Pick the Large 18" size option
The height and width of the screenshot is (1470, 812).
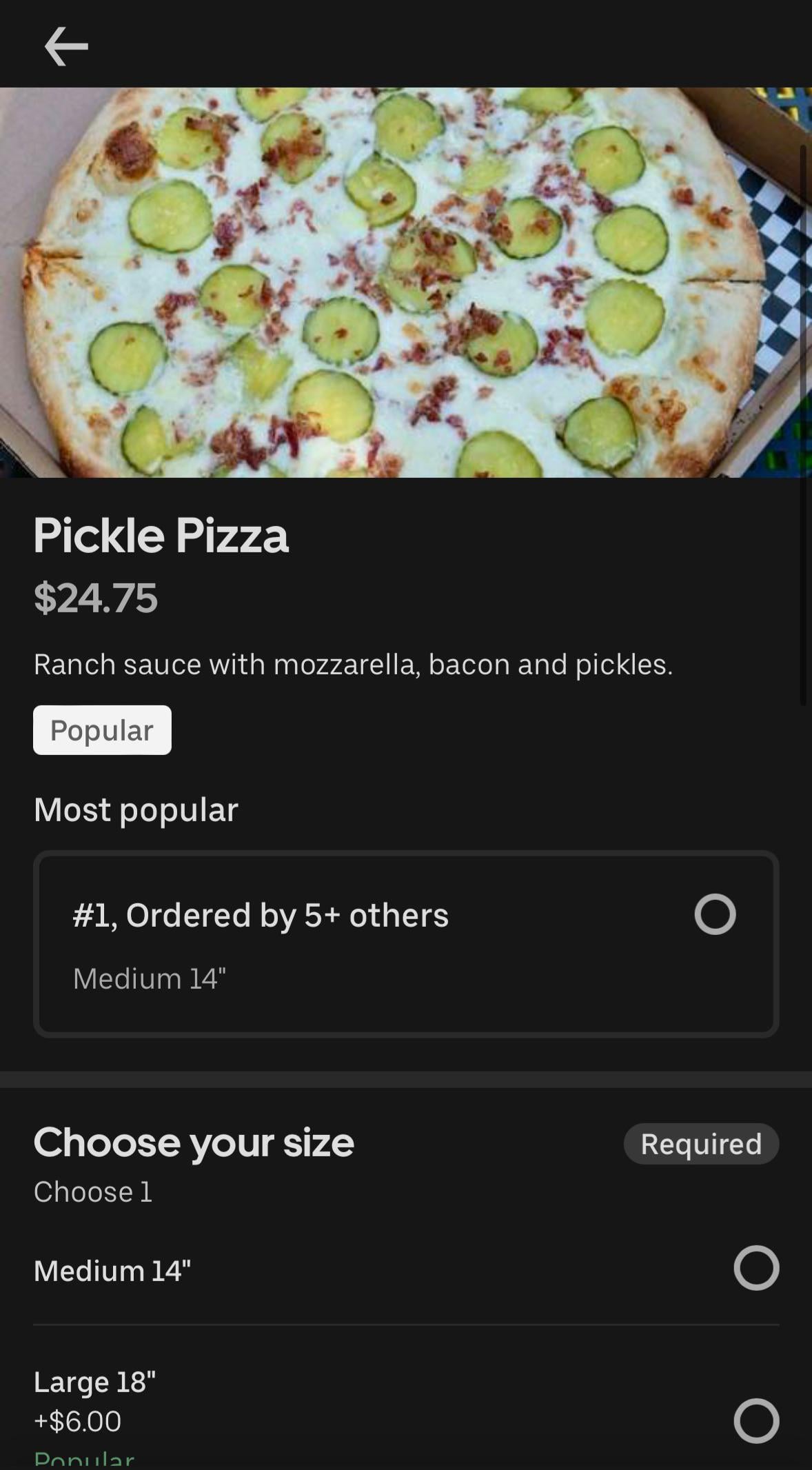[x=755, y=1420]
